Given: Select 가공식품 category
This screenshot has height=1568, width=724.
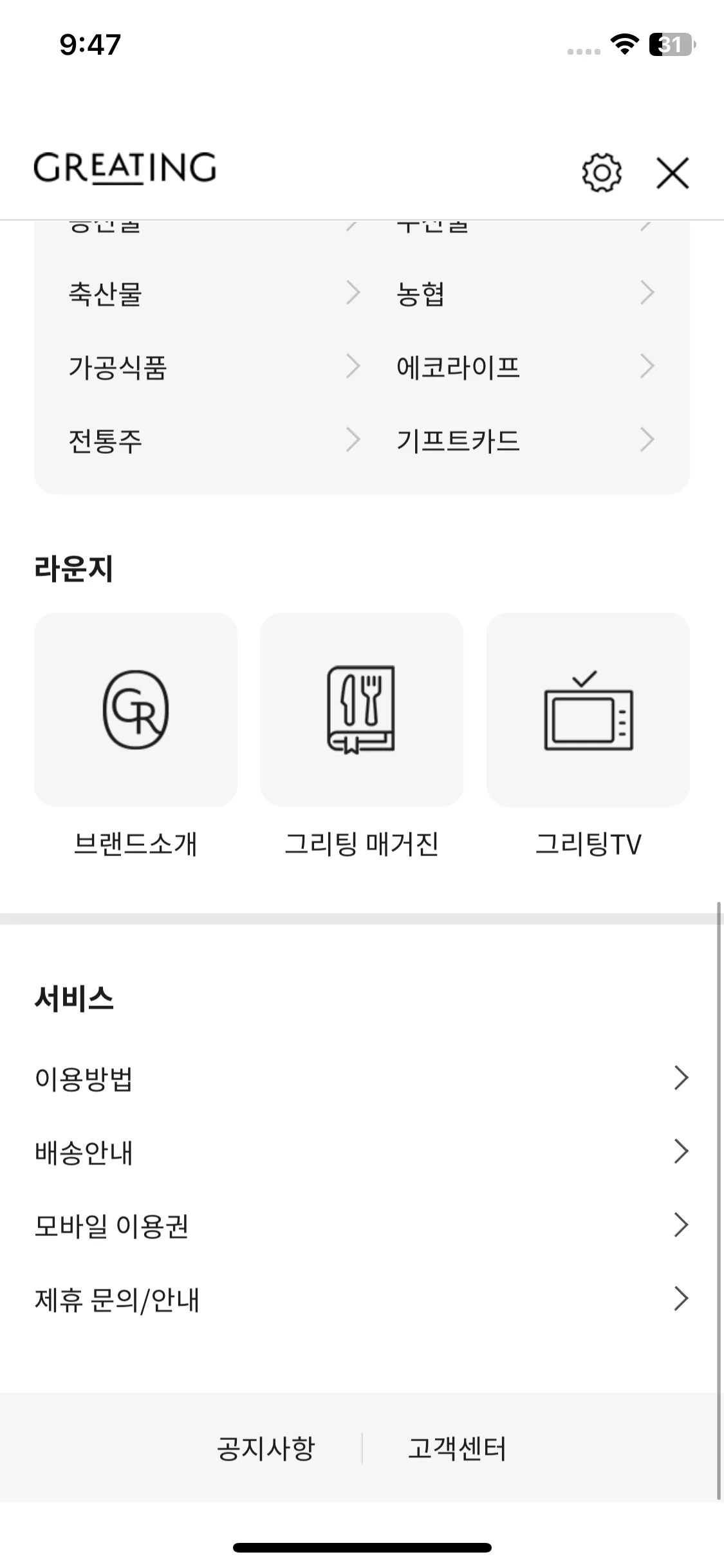Looking at the screenshot, I should point(118,367).
